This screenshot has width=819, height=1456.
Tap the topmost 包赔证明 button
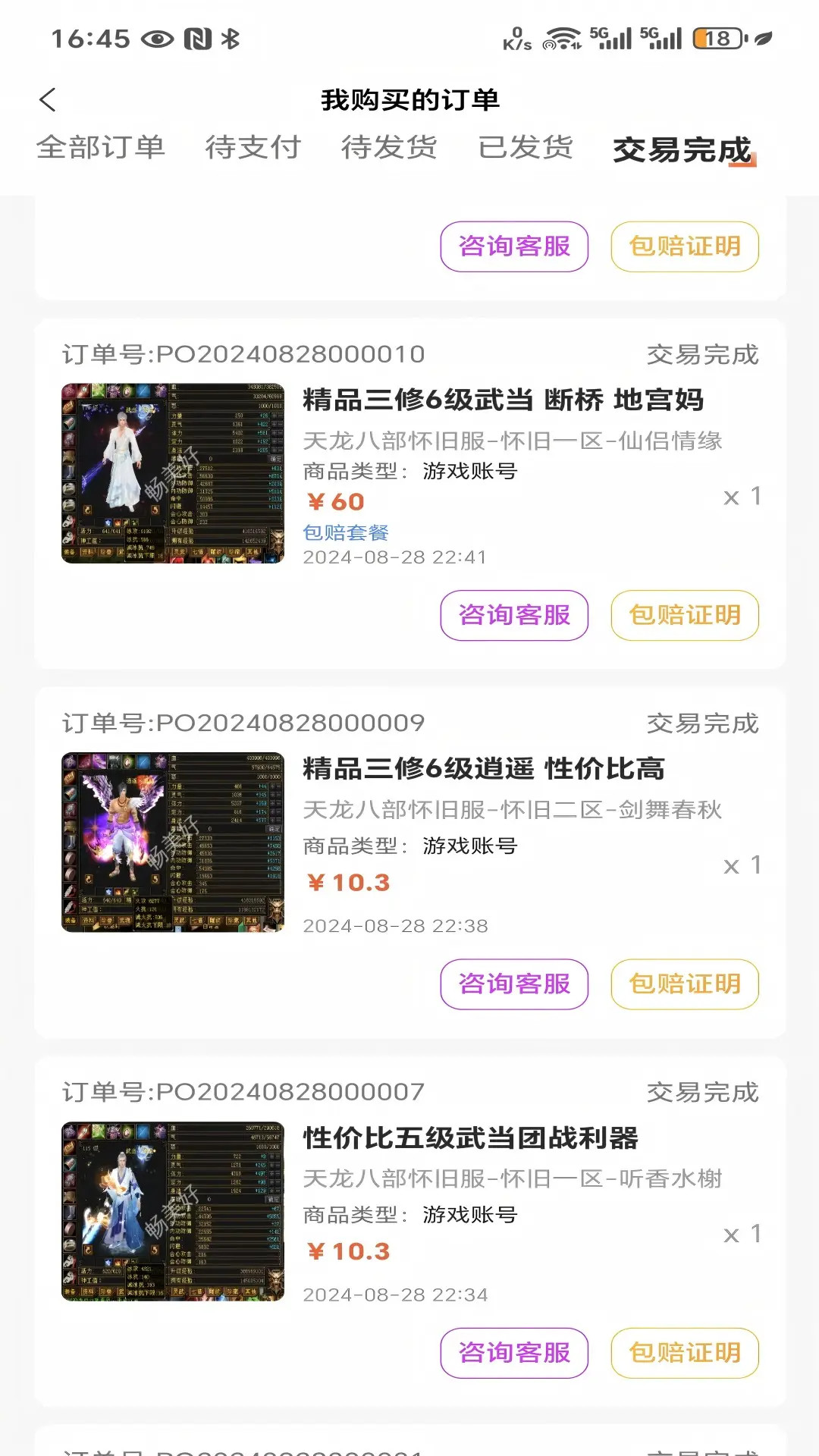coord(684,246)
